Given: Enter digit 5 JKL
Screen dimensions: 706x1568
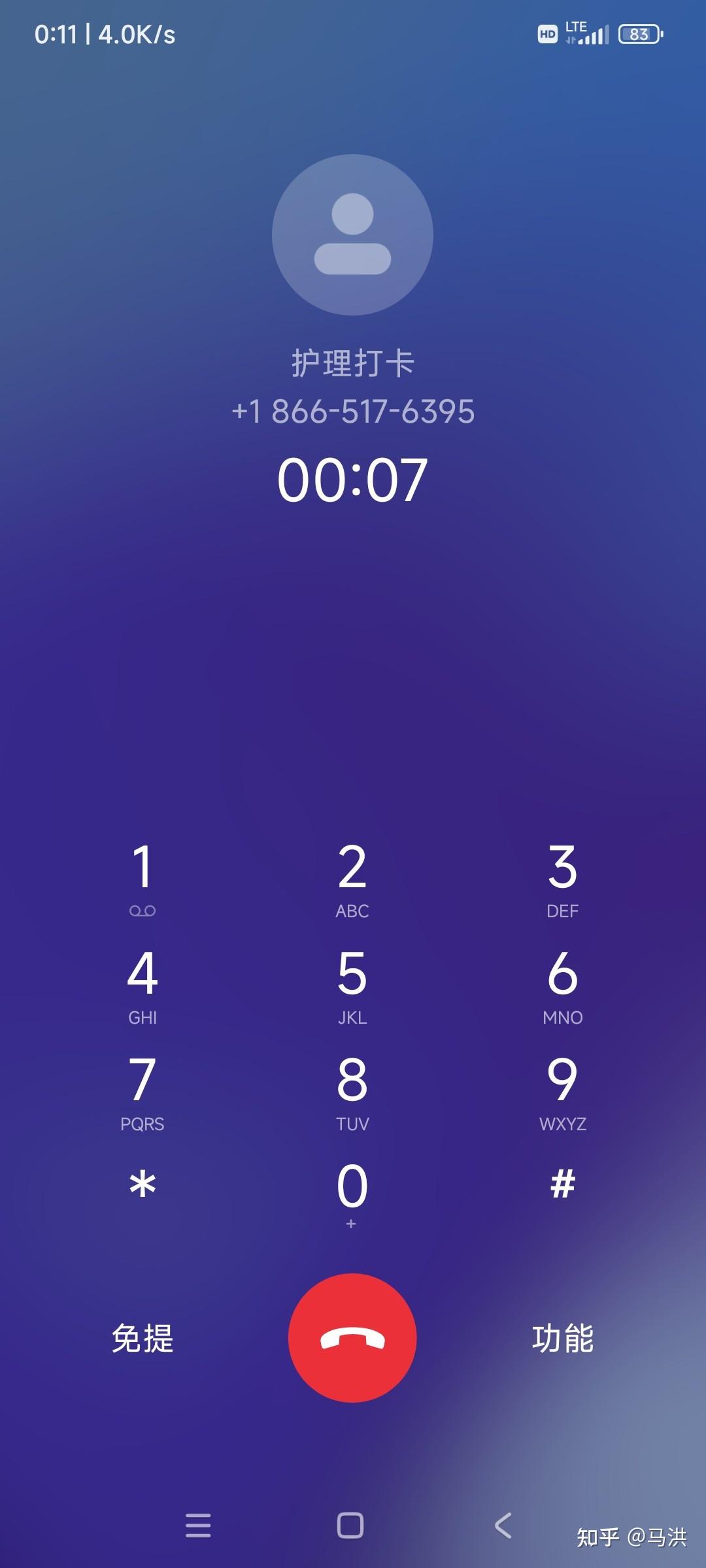Looking at the screenshot, I should tap(352, 983).
